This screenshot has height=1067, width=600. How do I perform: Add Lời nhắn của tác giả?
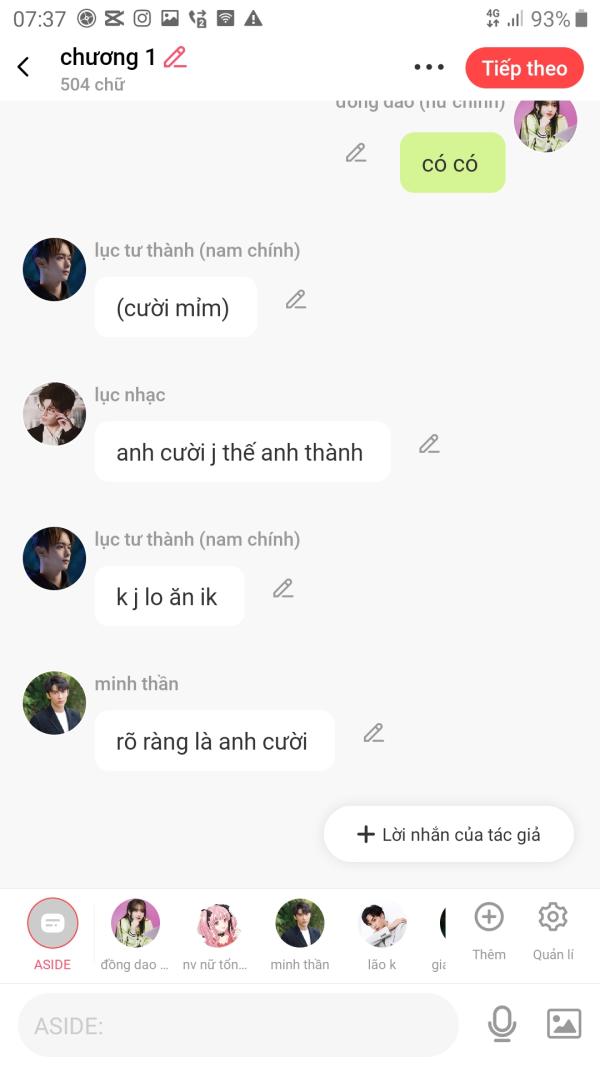click(x=448, y=834)
